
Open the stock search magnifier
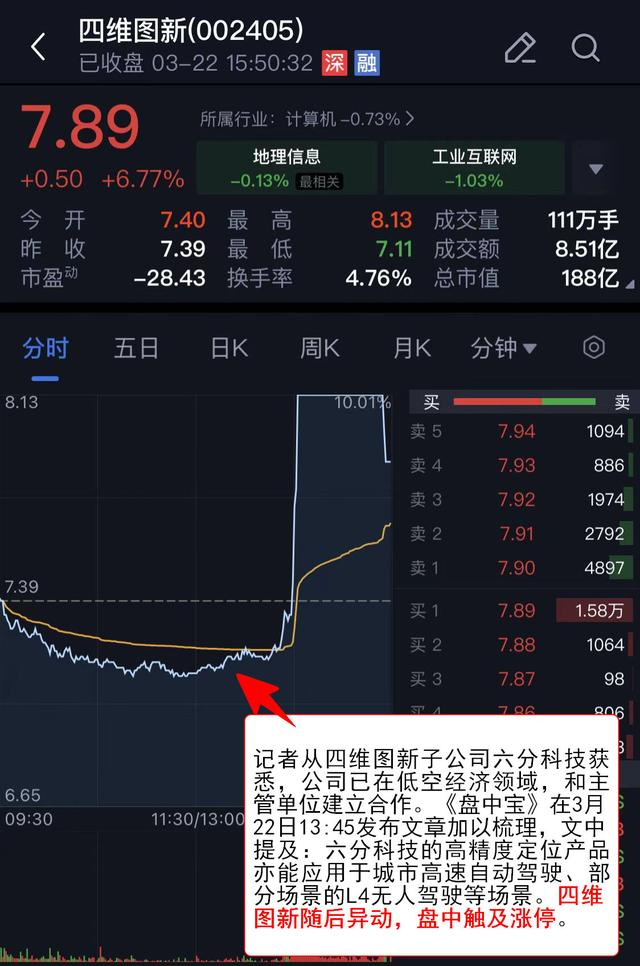tap(585, 47)
